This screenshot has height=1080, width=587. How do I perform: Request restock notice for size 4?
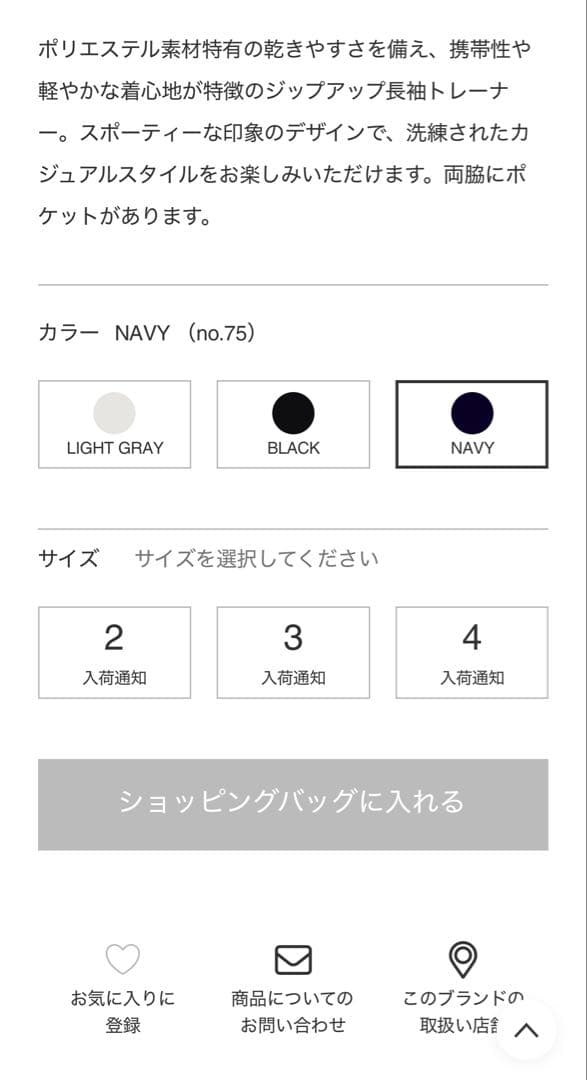(x=472, y=652)
